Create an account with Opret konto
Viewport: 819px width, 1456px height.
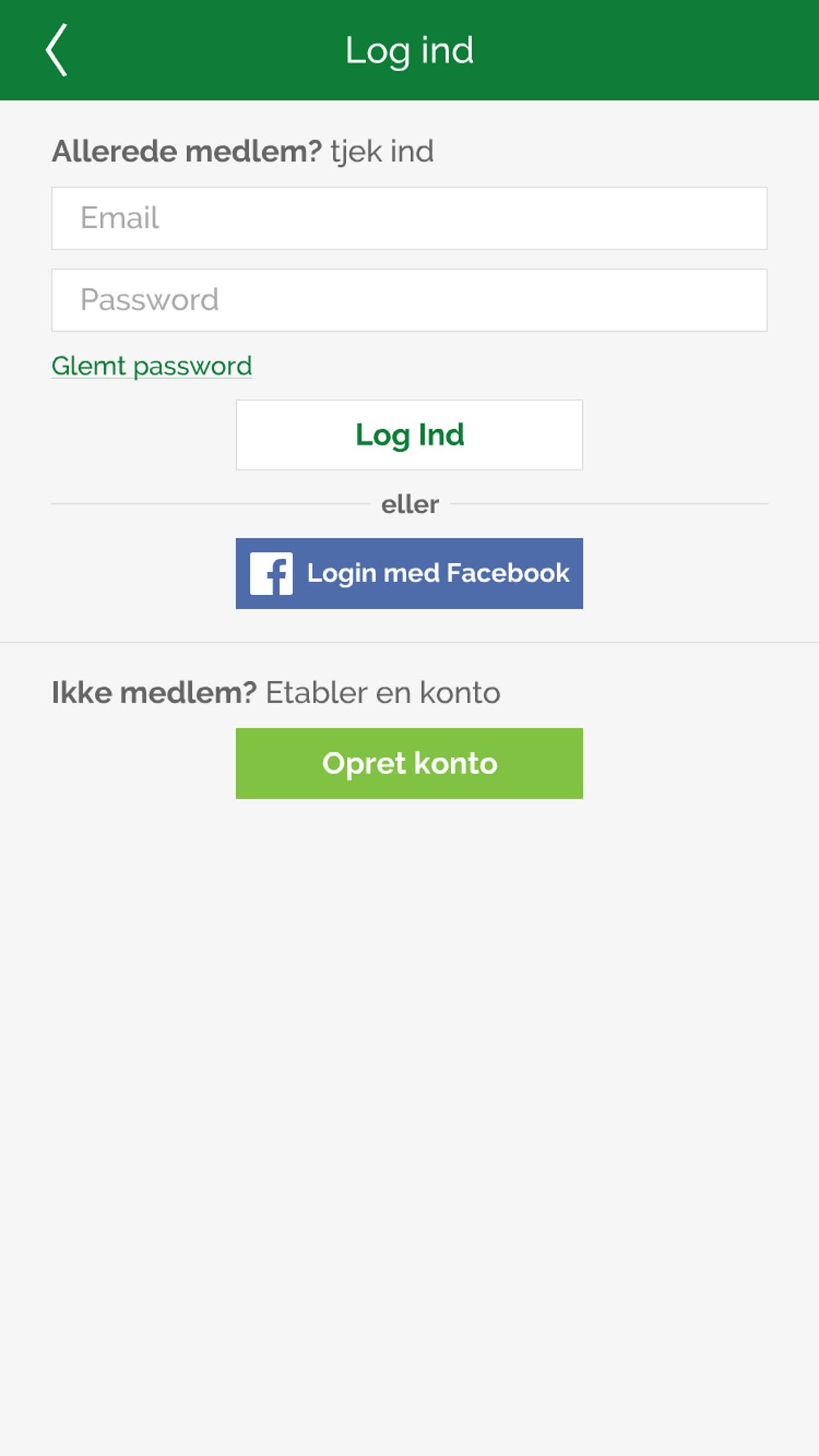tap(409, 764)
